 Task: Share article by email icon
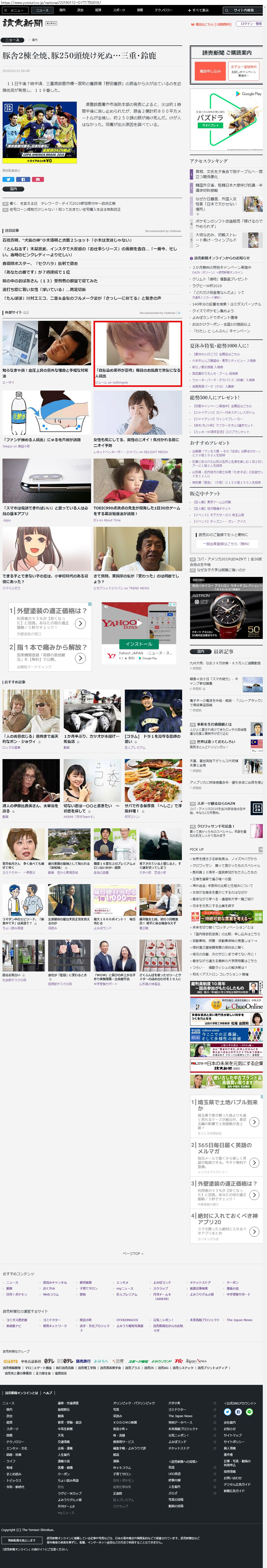tap(38, 180)
